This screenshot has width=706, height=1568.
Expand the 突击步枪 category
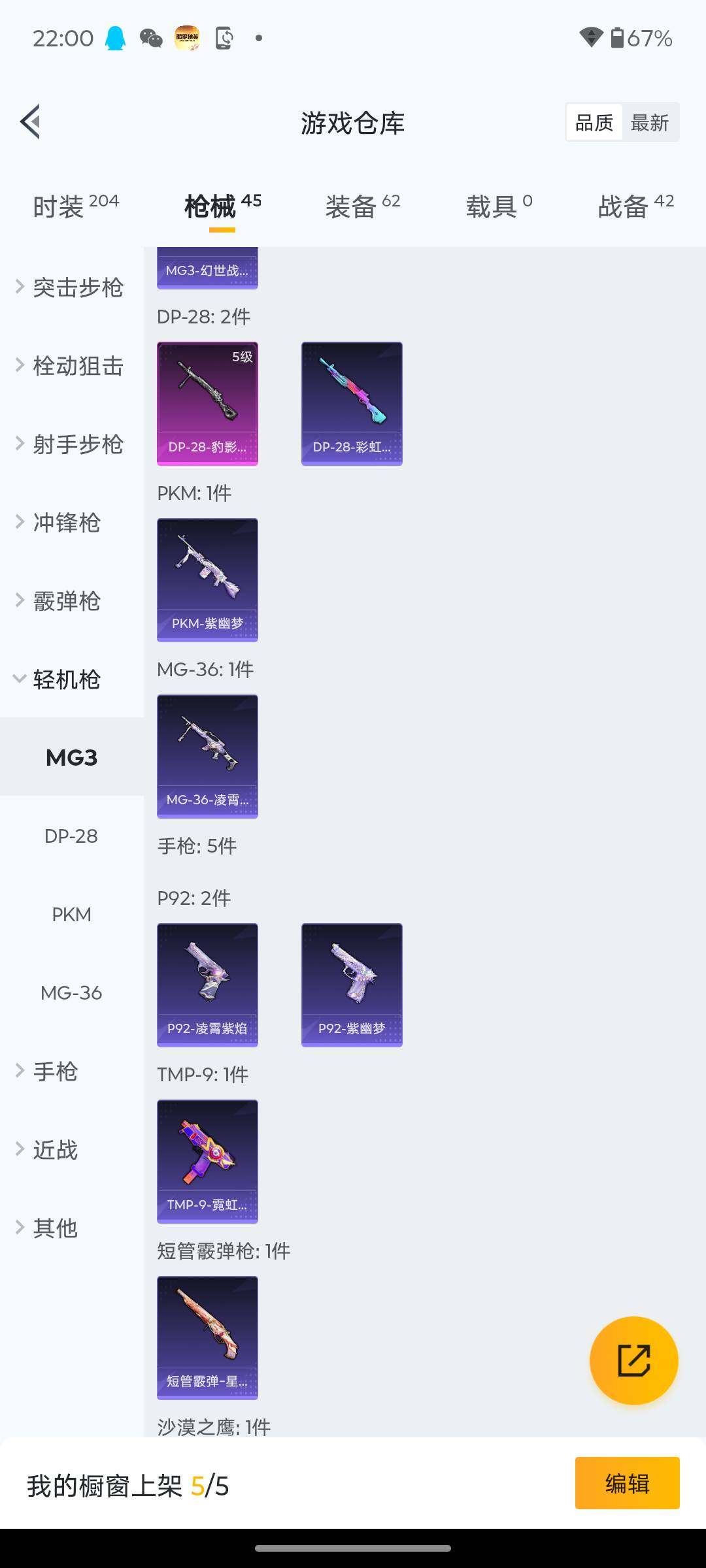pyautogui.click(x=71, y=287)
